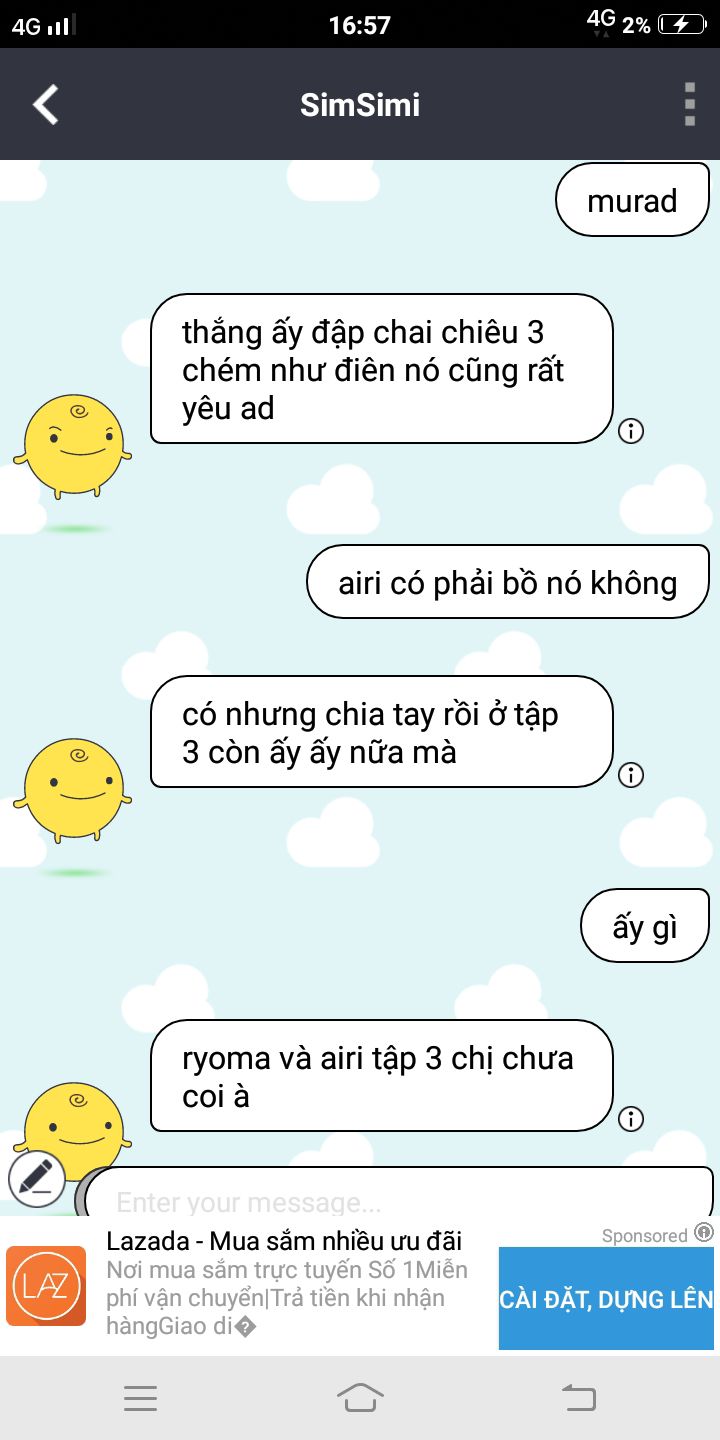Go back using the top-left arrow
Image resolution: width=720 pixels, height=1440 pixels.
(x=46, y=104)
